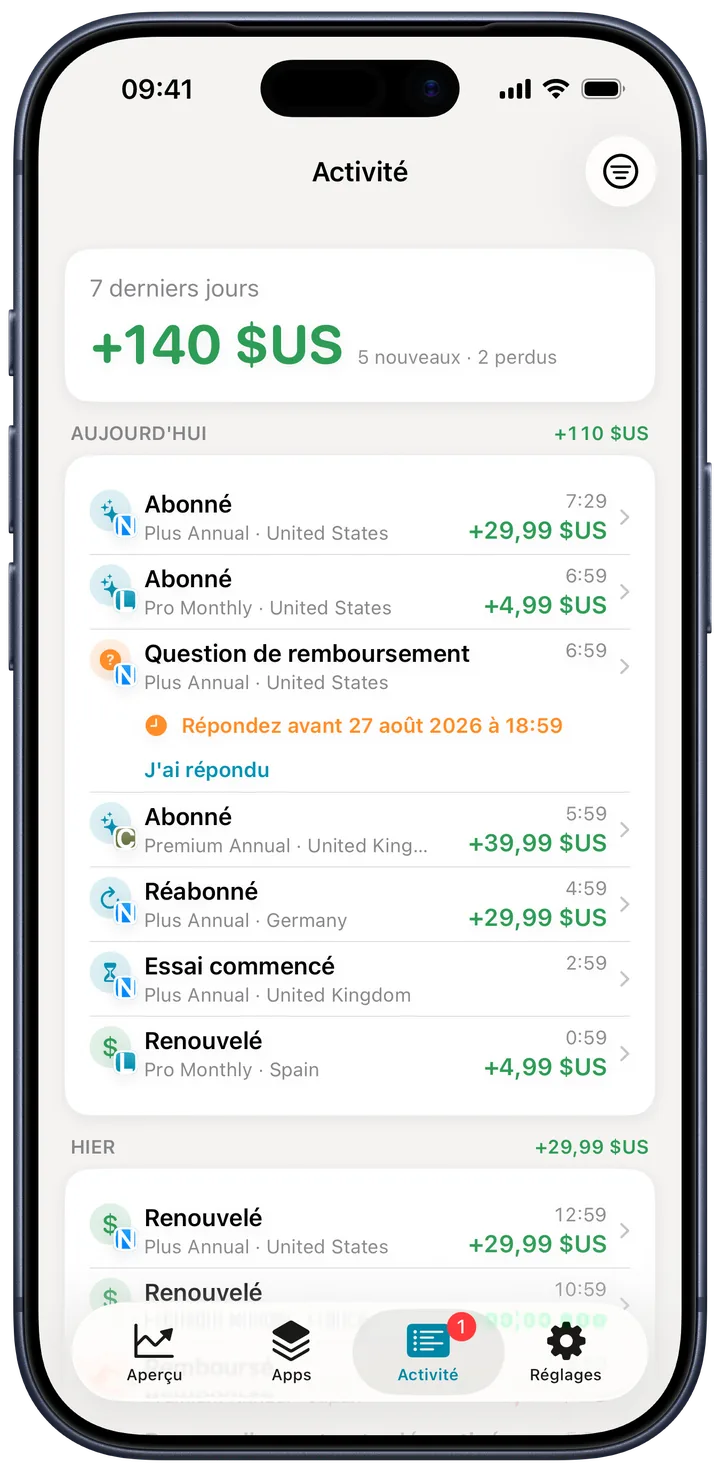Open the Abonné Premium Annual event

click(360, 830)
